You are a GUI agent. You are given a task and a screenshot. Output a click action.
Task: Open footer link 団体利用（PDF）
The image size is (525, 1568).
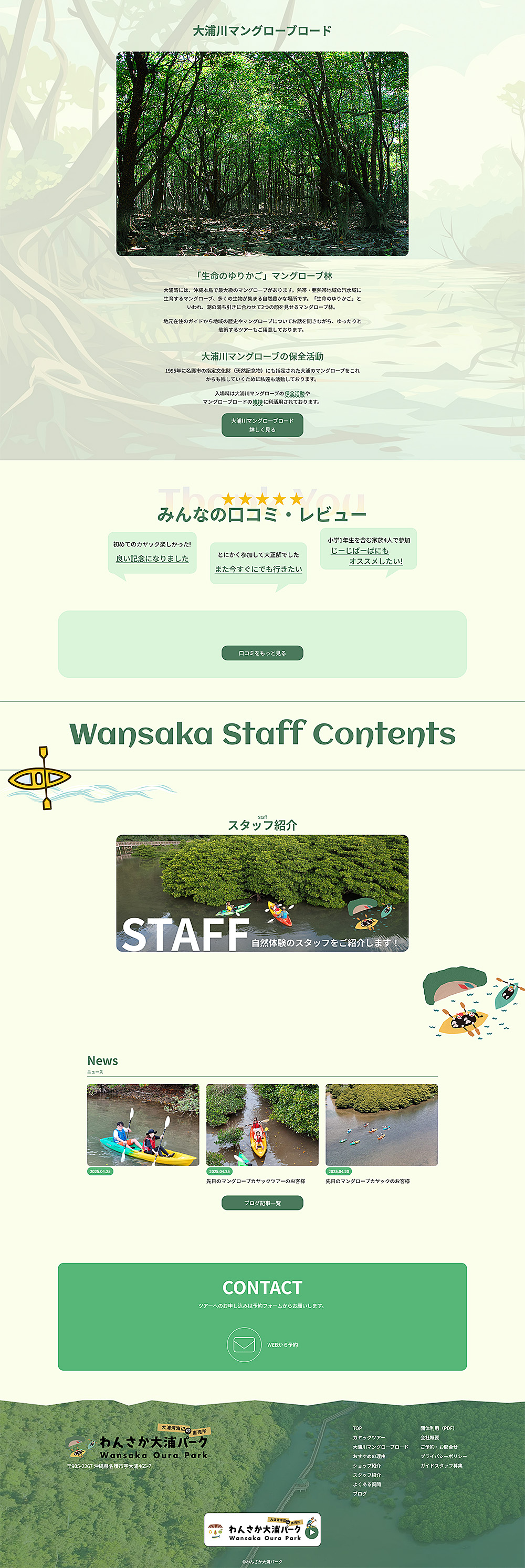(437, 1428)
